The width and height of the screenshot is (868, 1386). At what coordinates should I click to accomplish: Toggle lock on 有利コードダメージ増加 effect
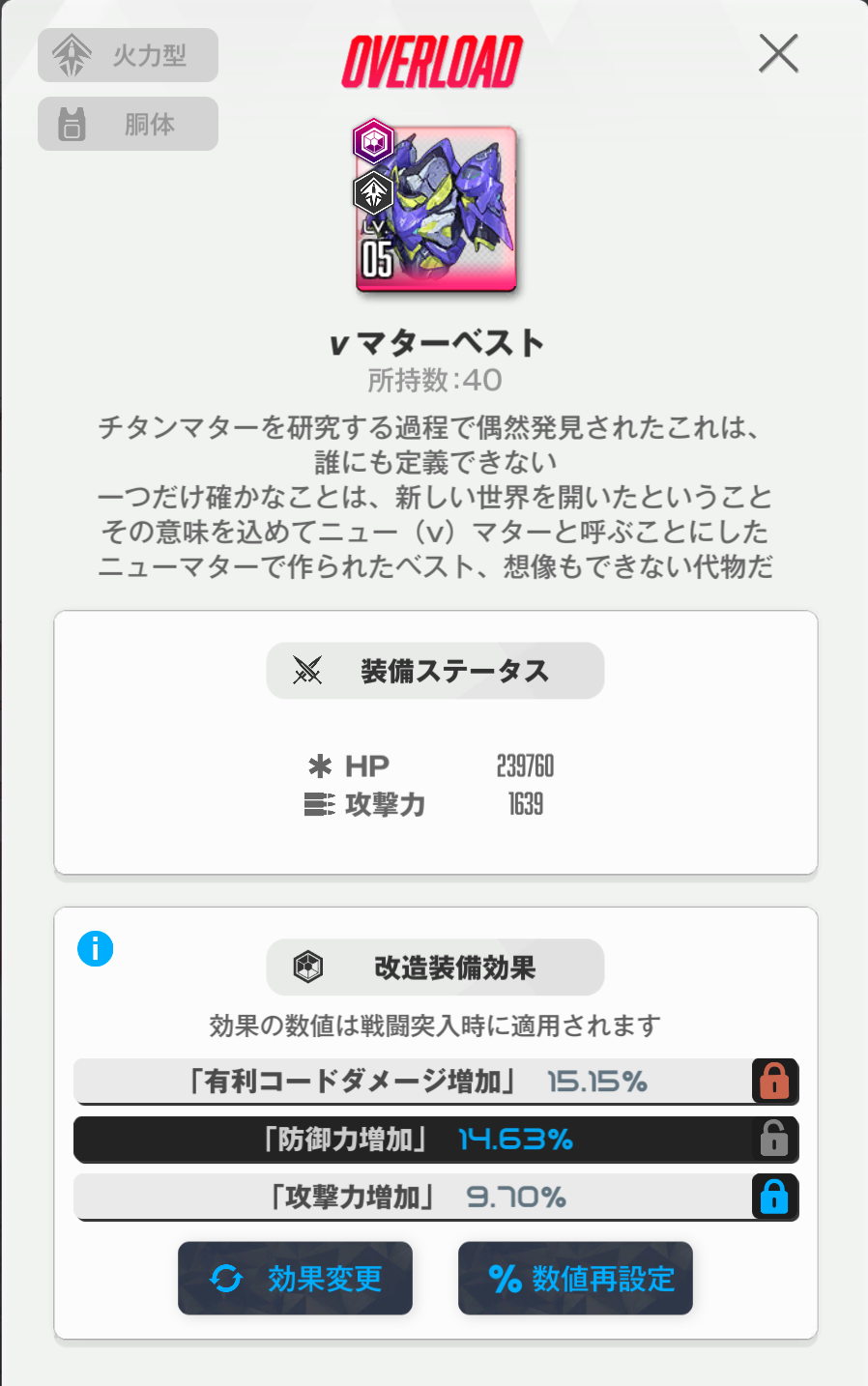[774, 1081]
